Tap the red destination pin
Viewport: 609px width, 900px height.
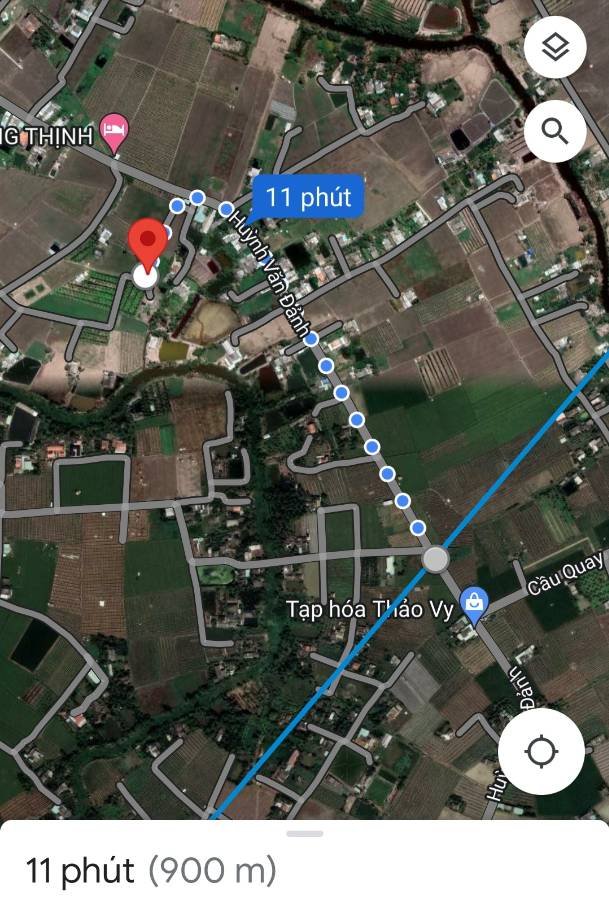150,243
